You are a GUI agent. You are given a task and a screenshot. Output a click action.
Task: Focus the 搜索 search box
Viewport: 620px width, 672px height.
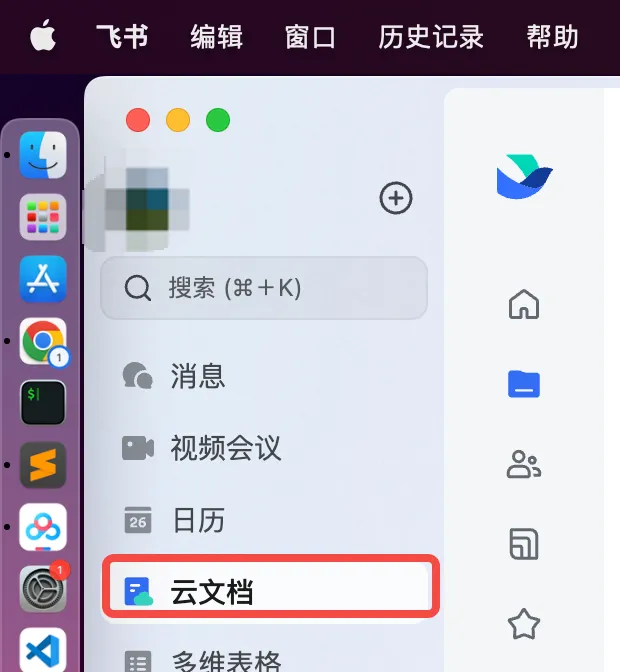(264, 289)
